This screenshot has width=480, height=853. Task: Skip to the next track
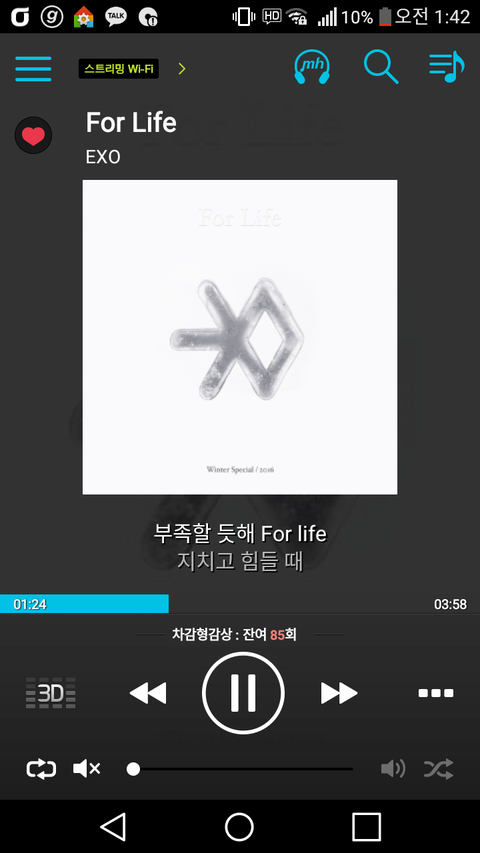[x=339, y=693]
